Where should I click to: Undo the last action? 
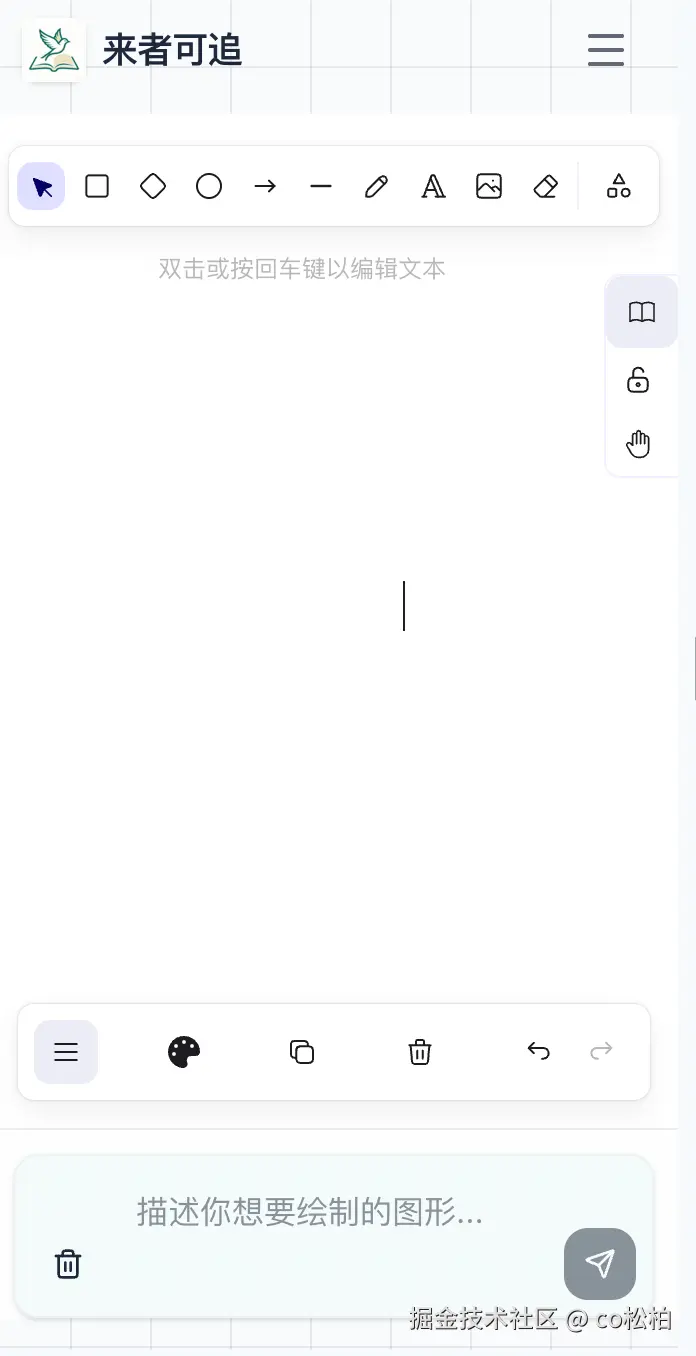(x=538, y=1051)
